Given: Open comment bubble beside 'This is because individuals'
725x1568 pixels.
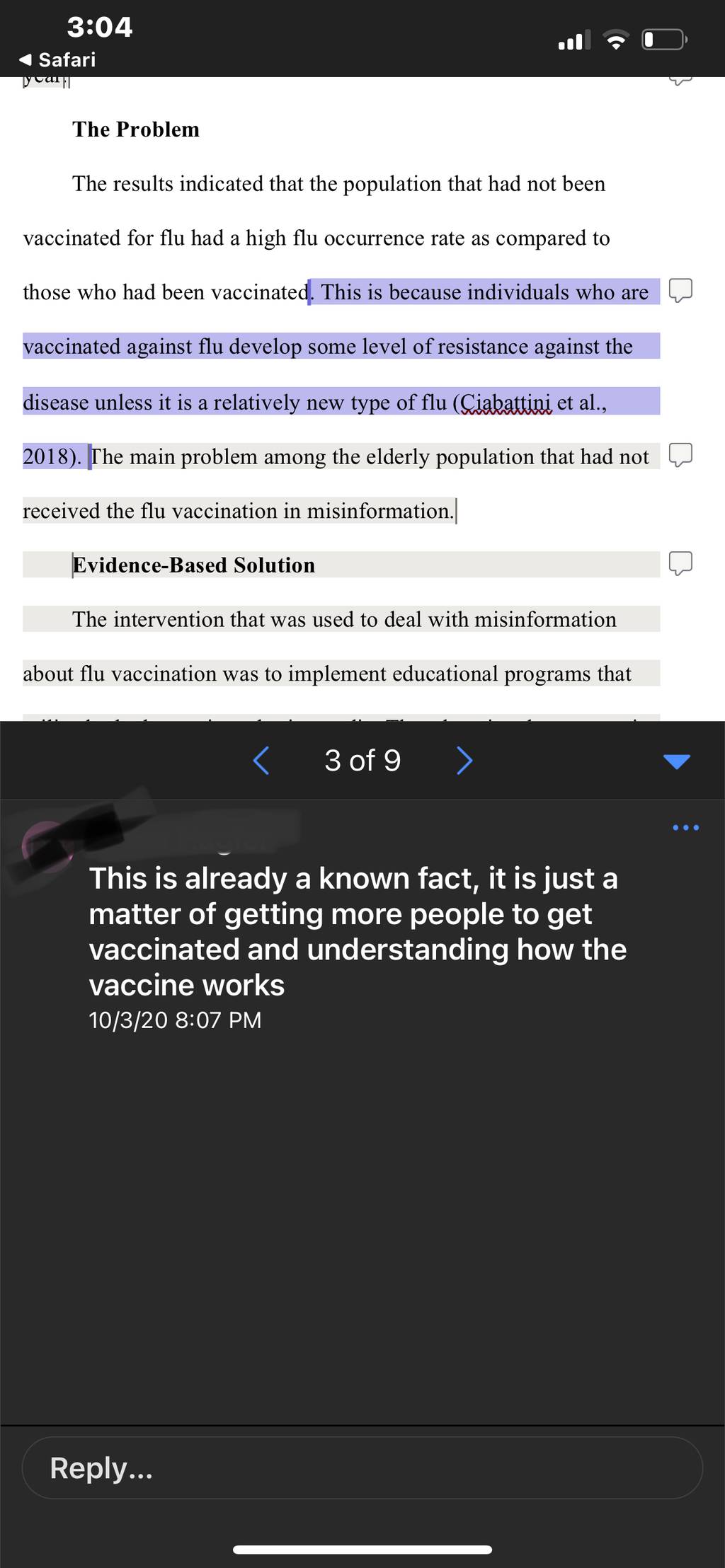Looking at the screenshot, I should point(680,290).
